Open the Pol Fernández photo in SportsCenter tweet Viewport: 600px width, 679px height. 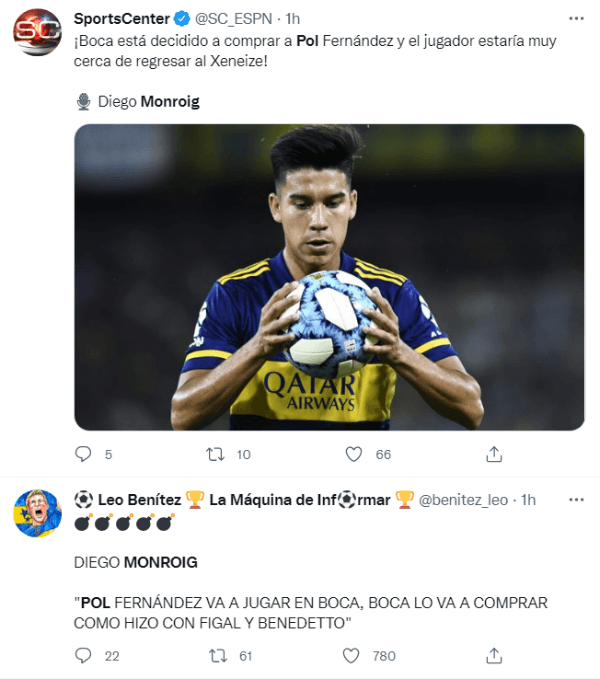(329, 277)
